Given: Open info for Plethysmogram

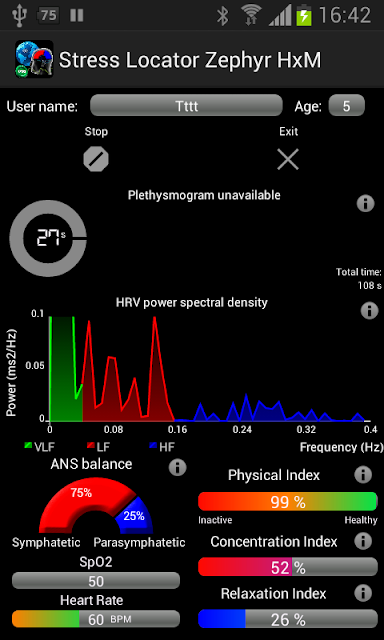Looking at the screenshot, I should [366, 203].
